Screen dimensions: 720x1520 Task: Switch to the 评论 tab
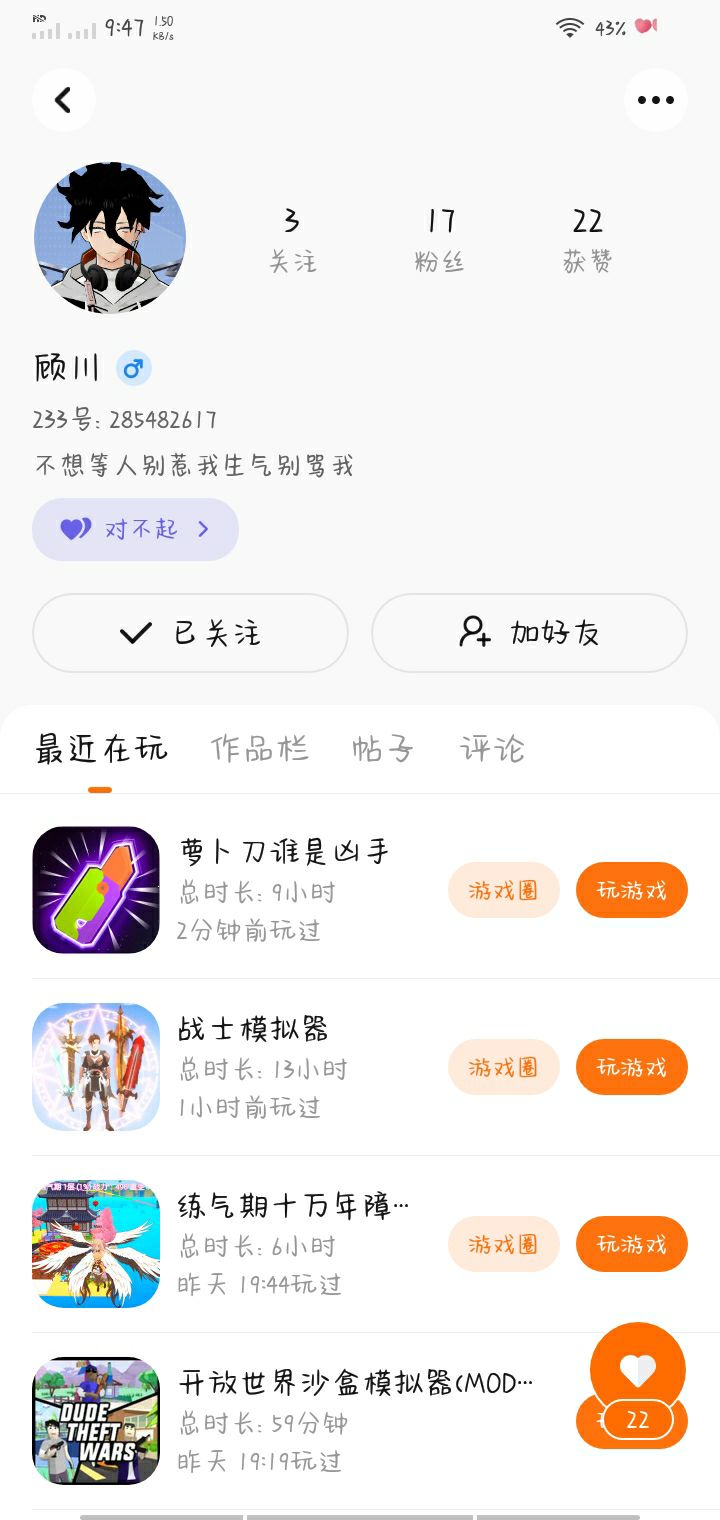click(491, 749)
